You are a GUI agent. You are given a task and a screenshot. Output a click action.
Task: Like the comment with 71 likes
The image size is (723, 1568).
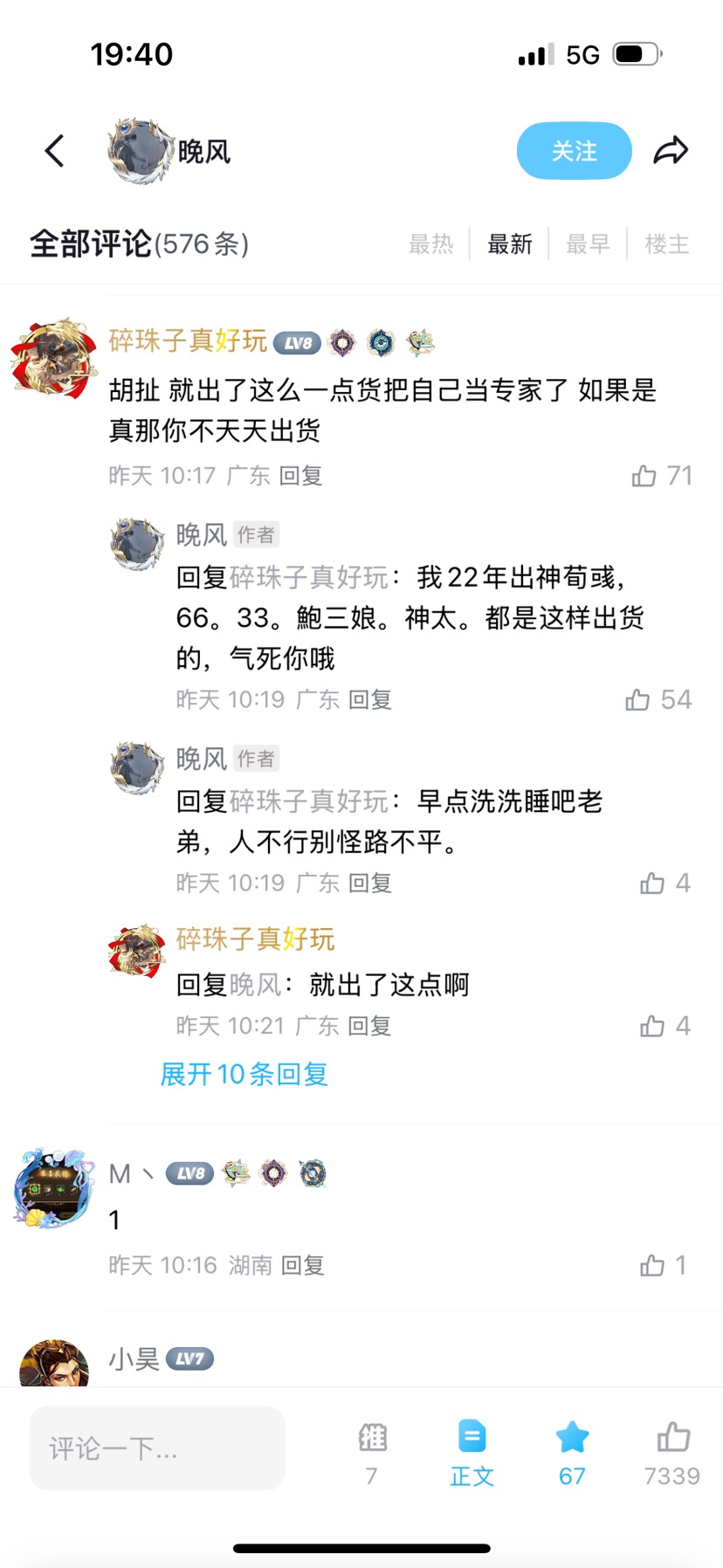[x=644, y=476]
